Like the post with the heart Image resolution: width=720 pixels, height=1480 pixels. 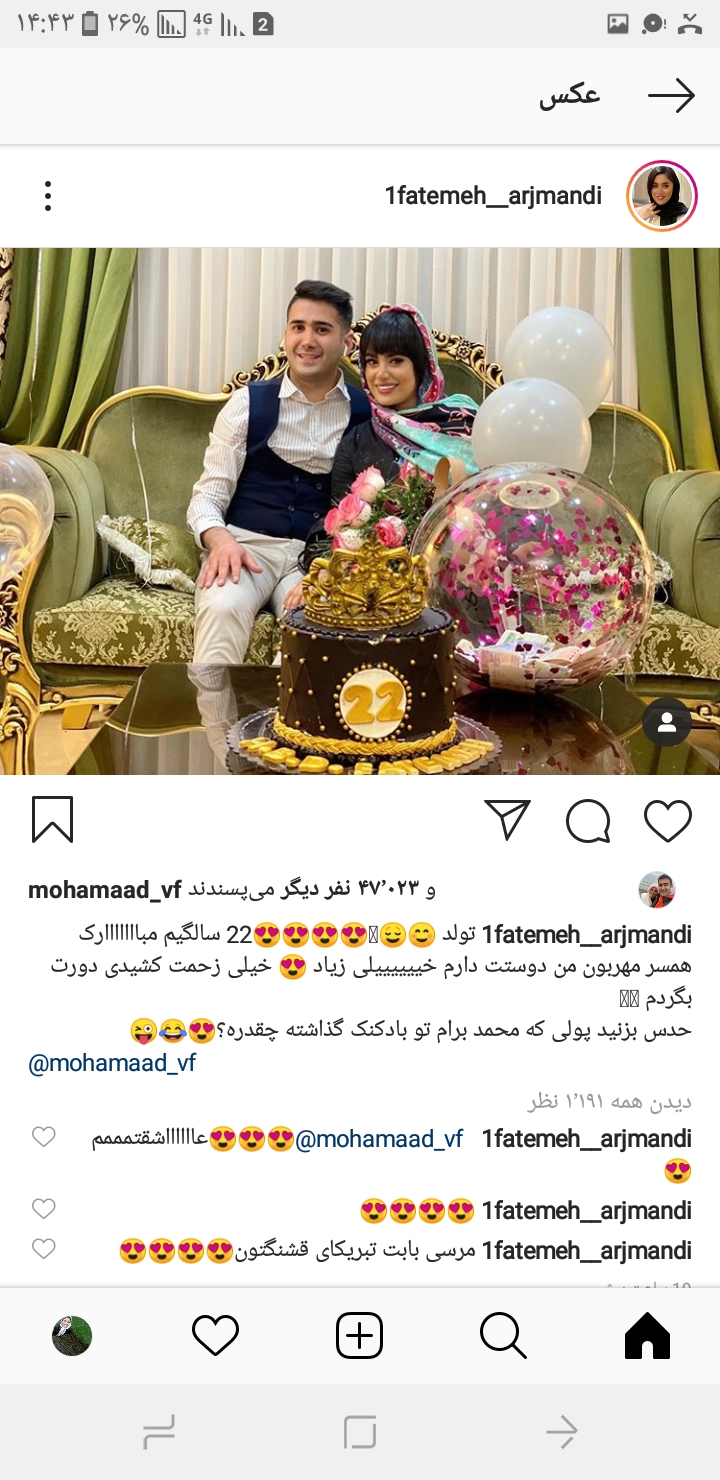[x=668, y=821]
